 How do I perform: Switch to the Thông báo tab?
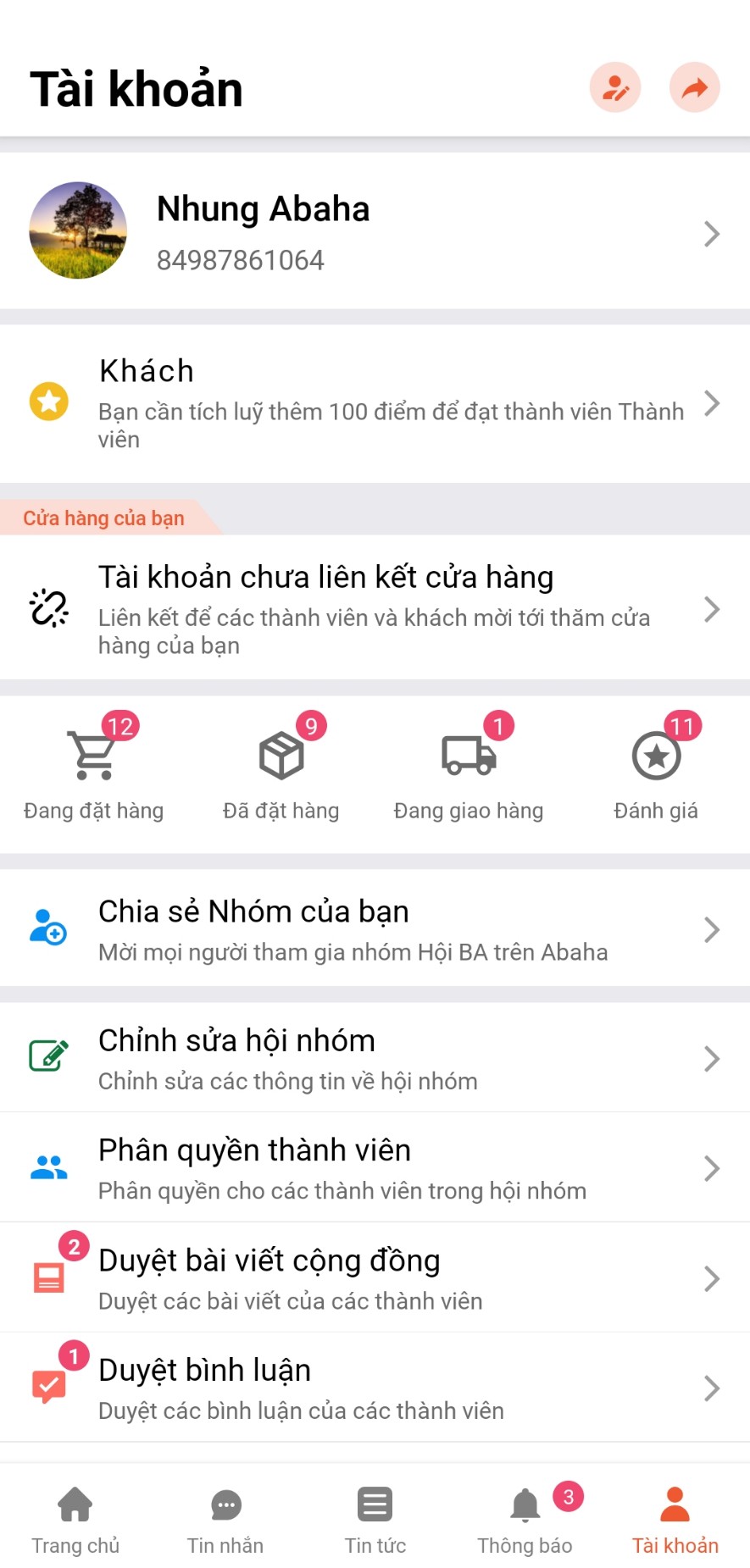coord(525,1520)
